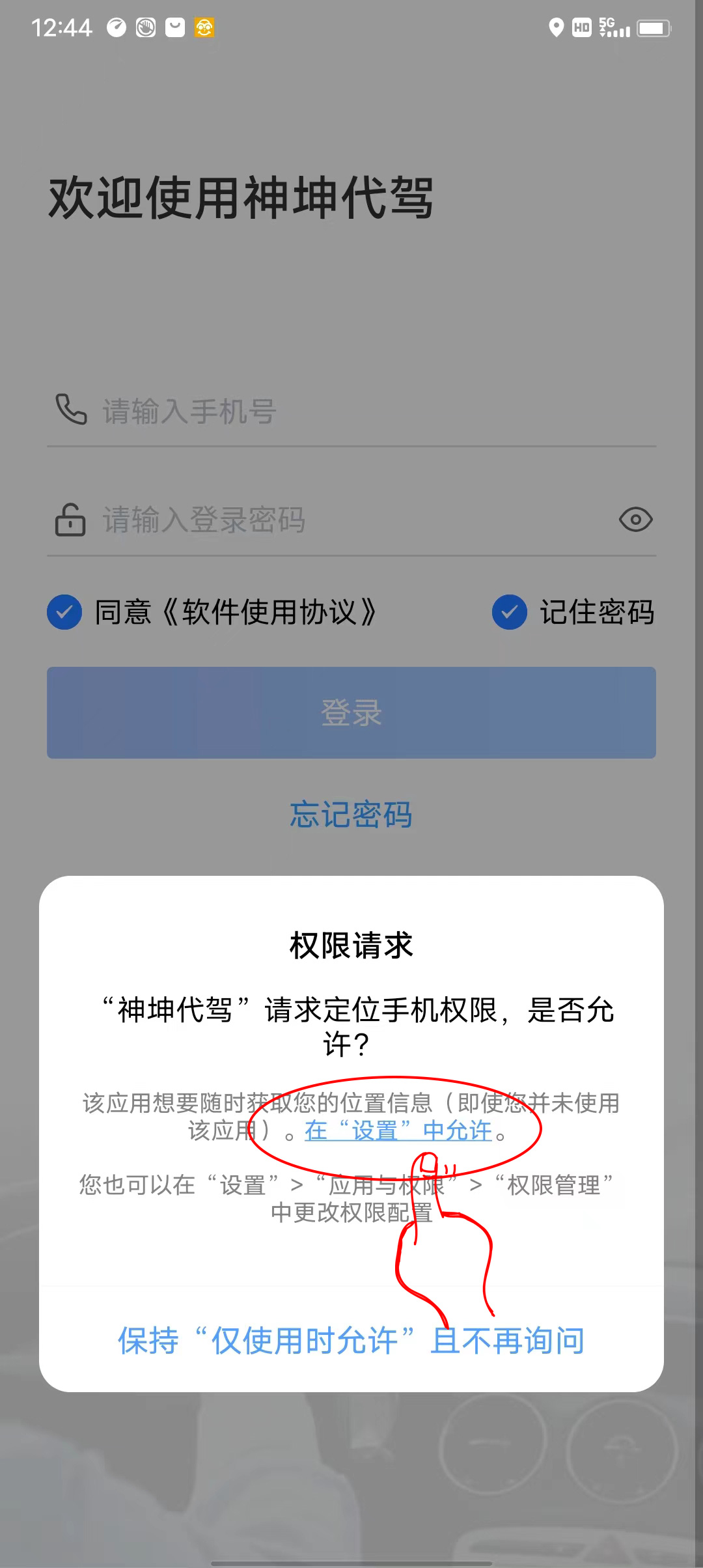Viewport: 703px width, 1568px height.
Task: Tap the 在“设置”中允许 link
Action: [398, 1131]
